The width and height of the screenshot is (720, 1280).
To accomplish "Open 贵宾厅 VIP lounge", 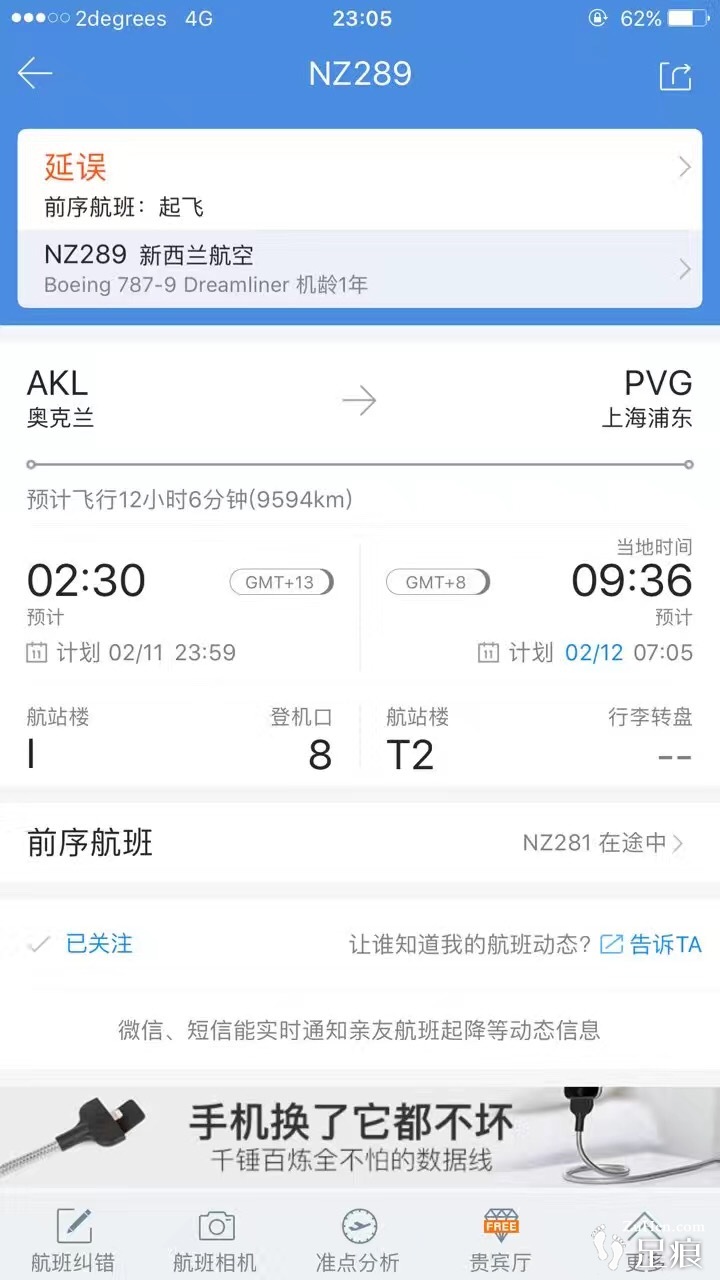I will [500, 1238].
